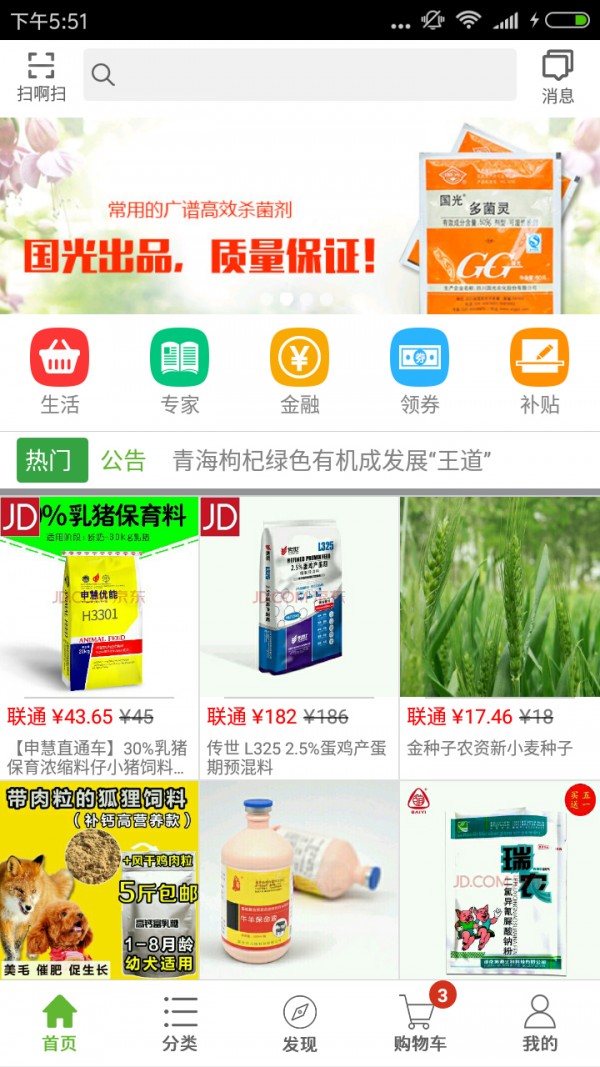Switch to the 我的 profile tab
600x1067 pixels.
(539, 1023)
